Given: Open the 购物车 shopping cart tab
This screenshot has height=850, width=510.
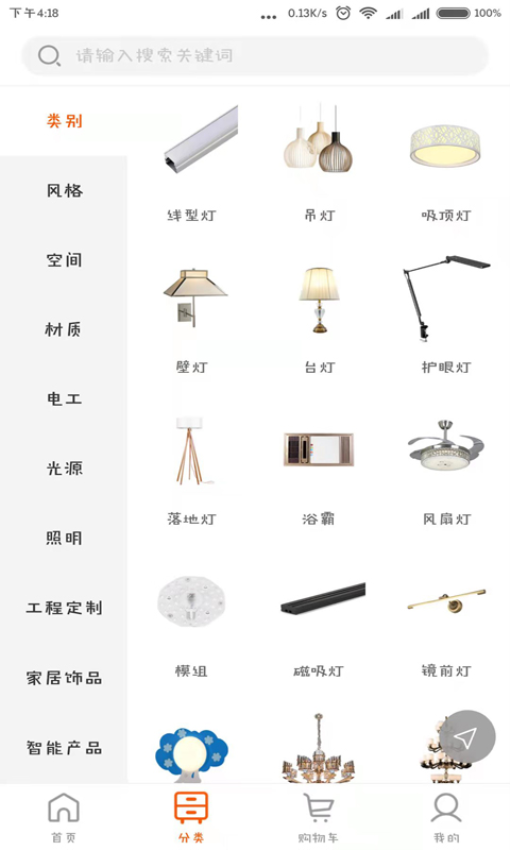Looking at the screenshot, I should point(318,817).
